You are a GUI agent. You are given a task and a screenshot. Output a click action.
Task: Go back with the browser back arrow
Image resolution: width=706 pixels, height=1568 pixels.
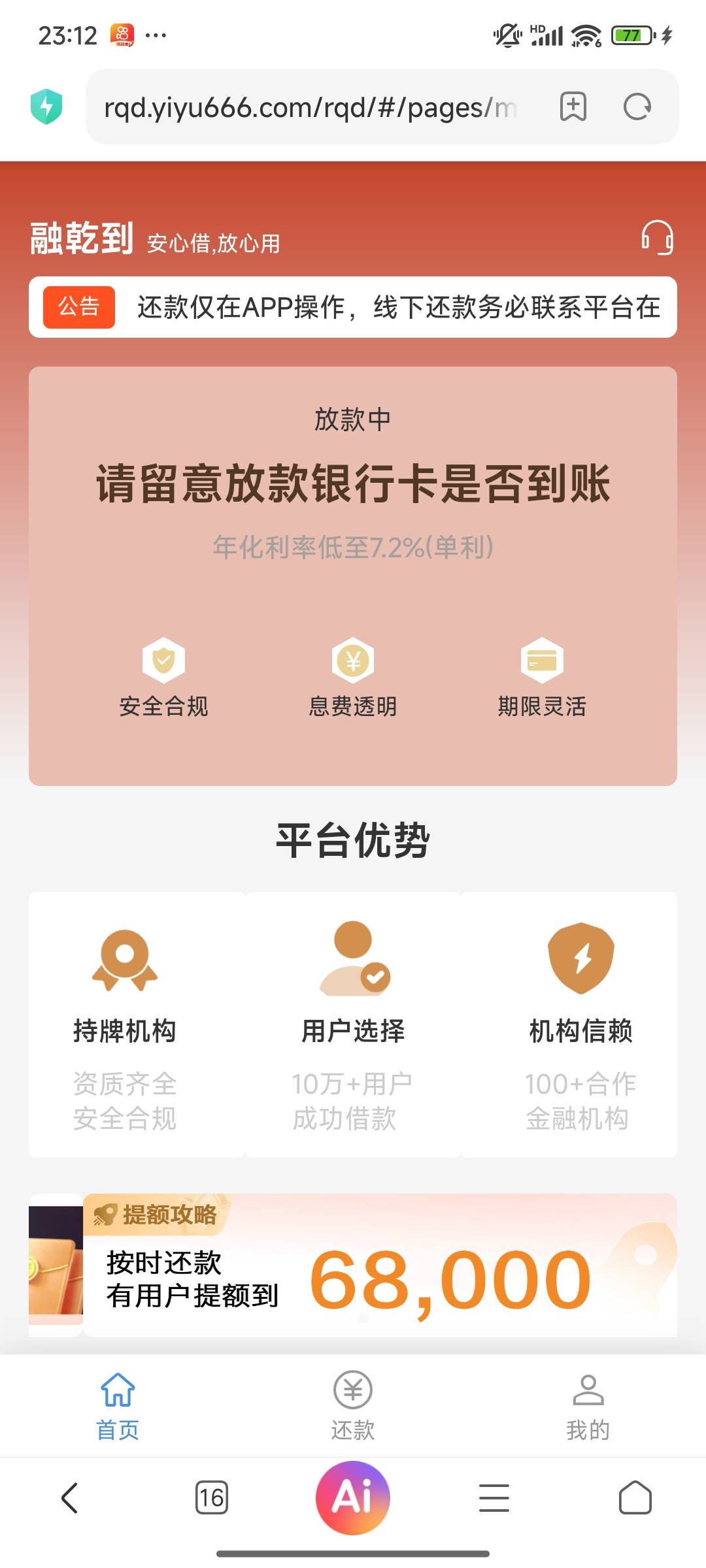pos(70,1498)
